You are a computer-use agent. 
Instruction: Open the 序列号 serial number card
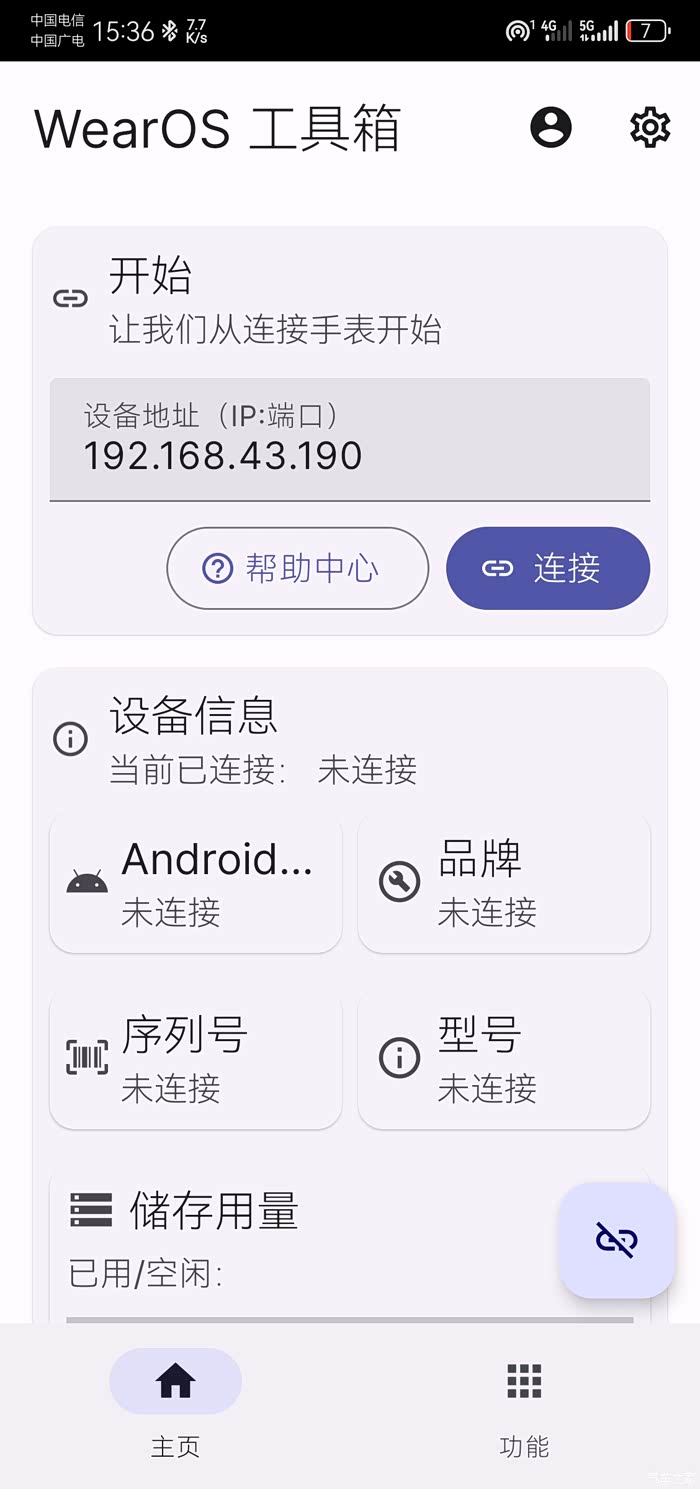pyautogui.click(x=196, y=1059)
